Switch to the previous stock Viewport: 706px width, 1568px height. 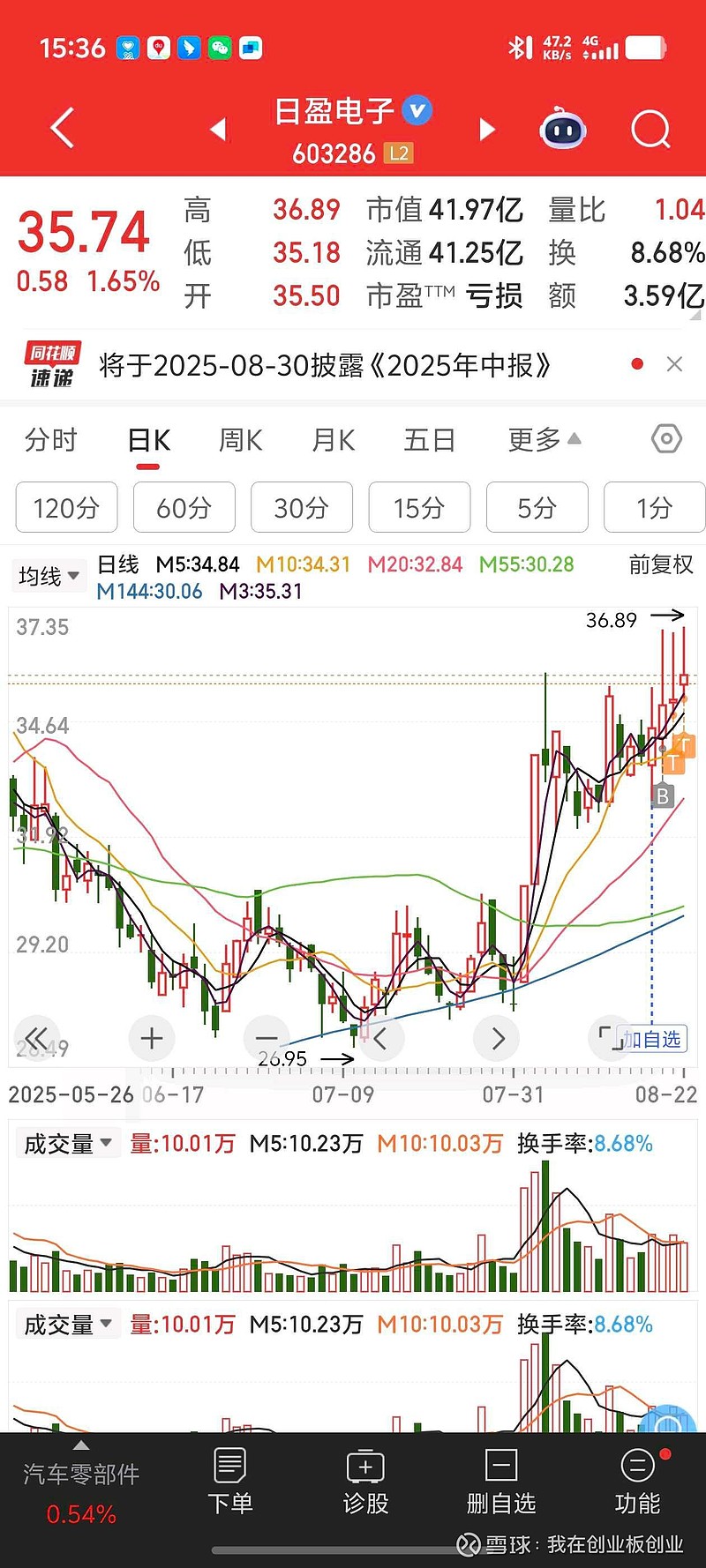pos(219,130)
